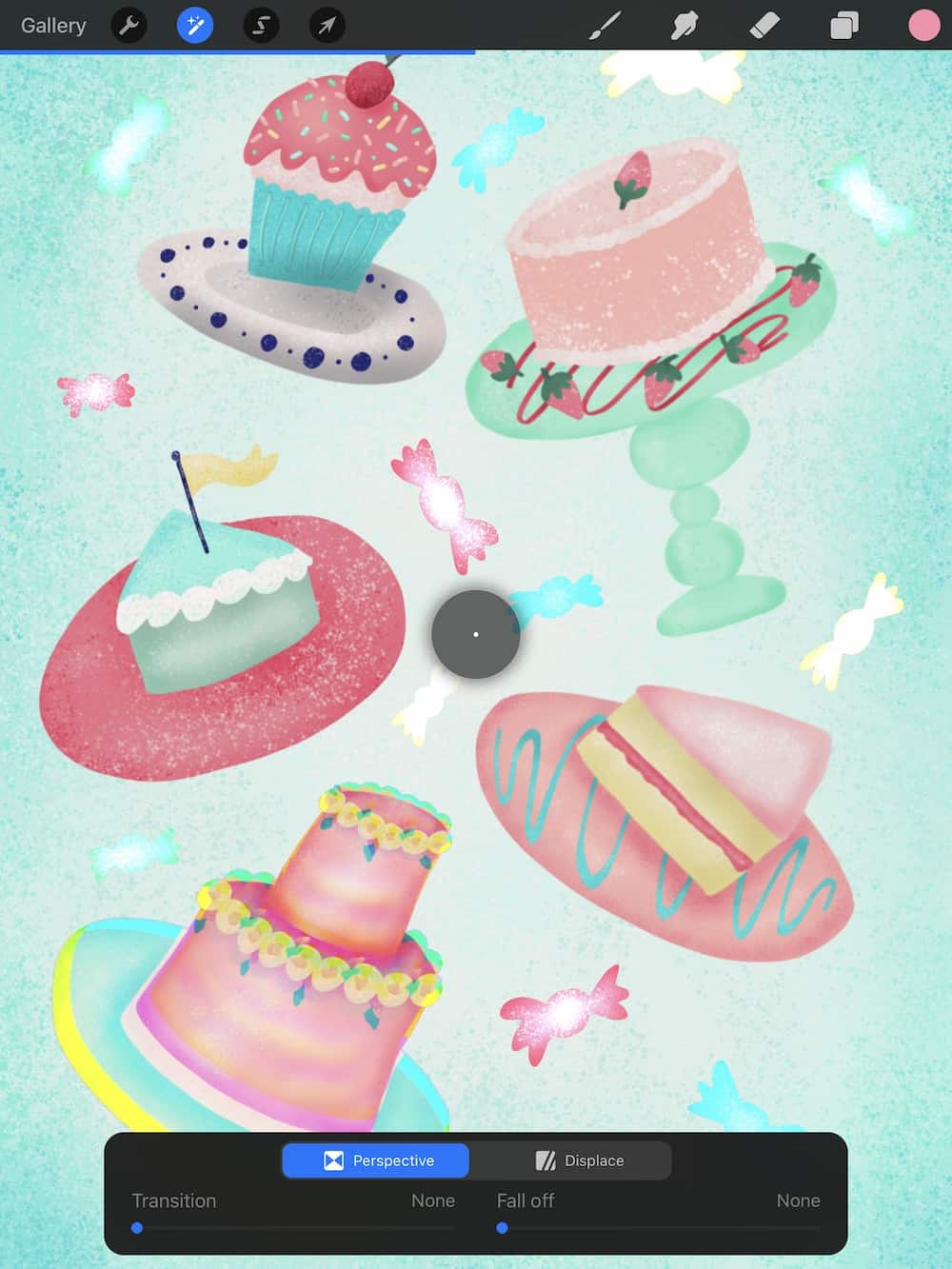Tap the Fall off slider track
This screenshot has height=1269, width=952.
(659, 1228)
